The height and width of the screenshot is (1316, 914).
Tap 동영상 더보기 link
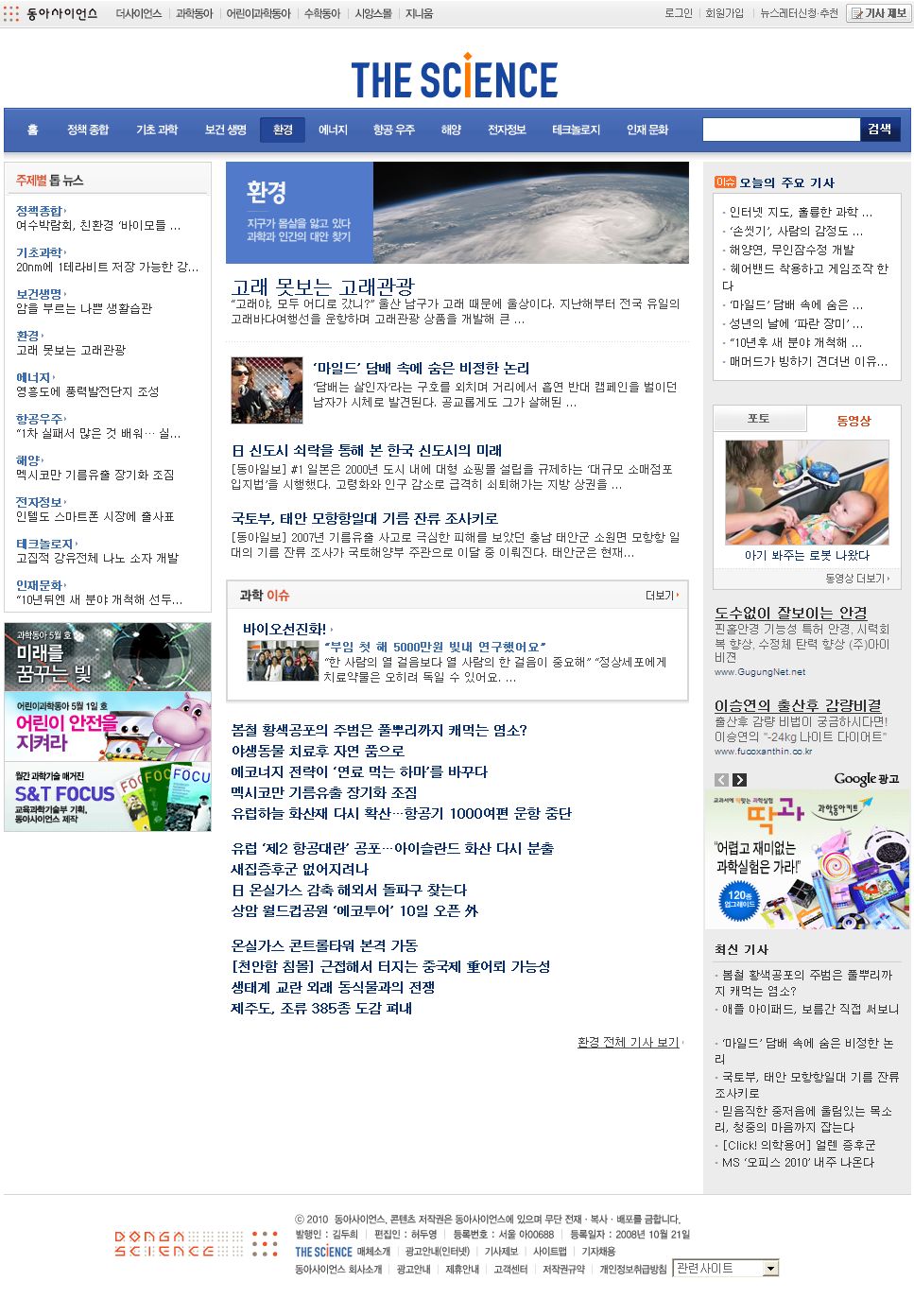(x=856, y=578)
